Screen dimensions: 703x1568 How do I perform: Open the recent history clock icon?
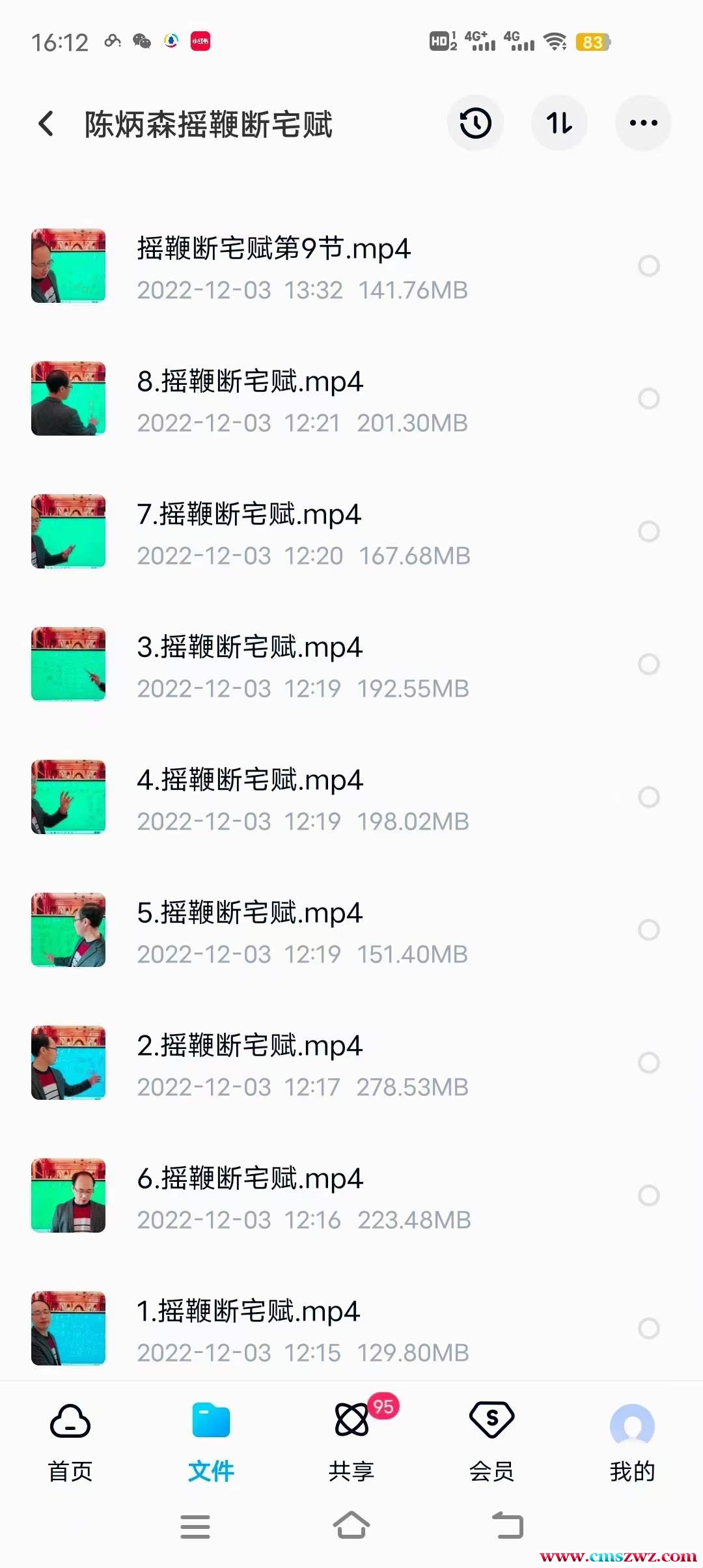click(475, 123)
